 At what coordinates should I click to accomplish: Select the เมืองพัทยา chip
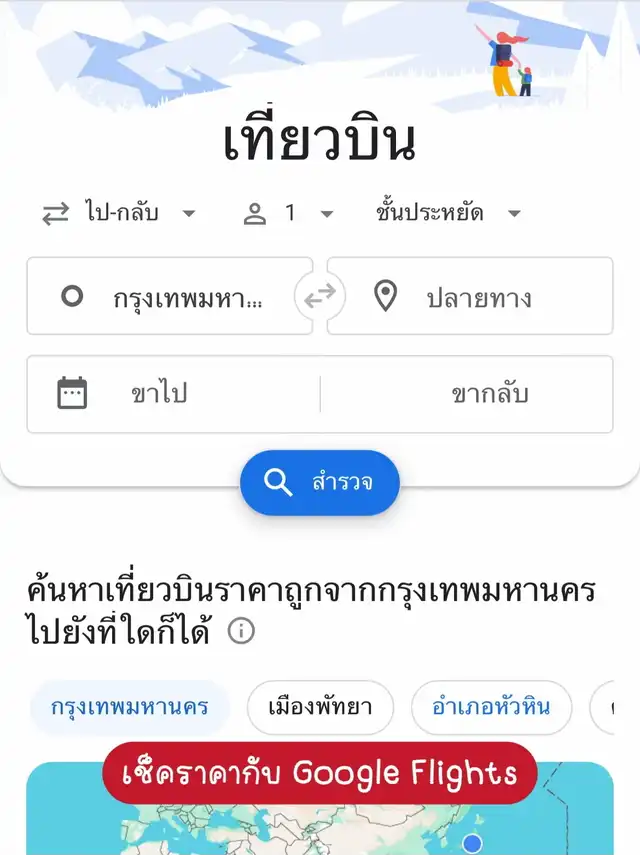tap(320, 708)
